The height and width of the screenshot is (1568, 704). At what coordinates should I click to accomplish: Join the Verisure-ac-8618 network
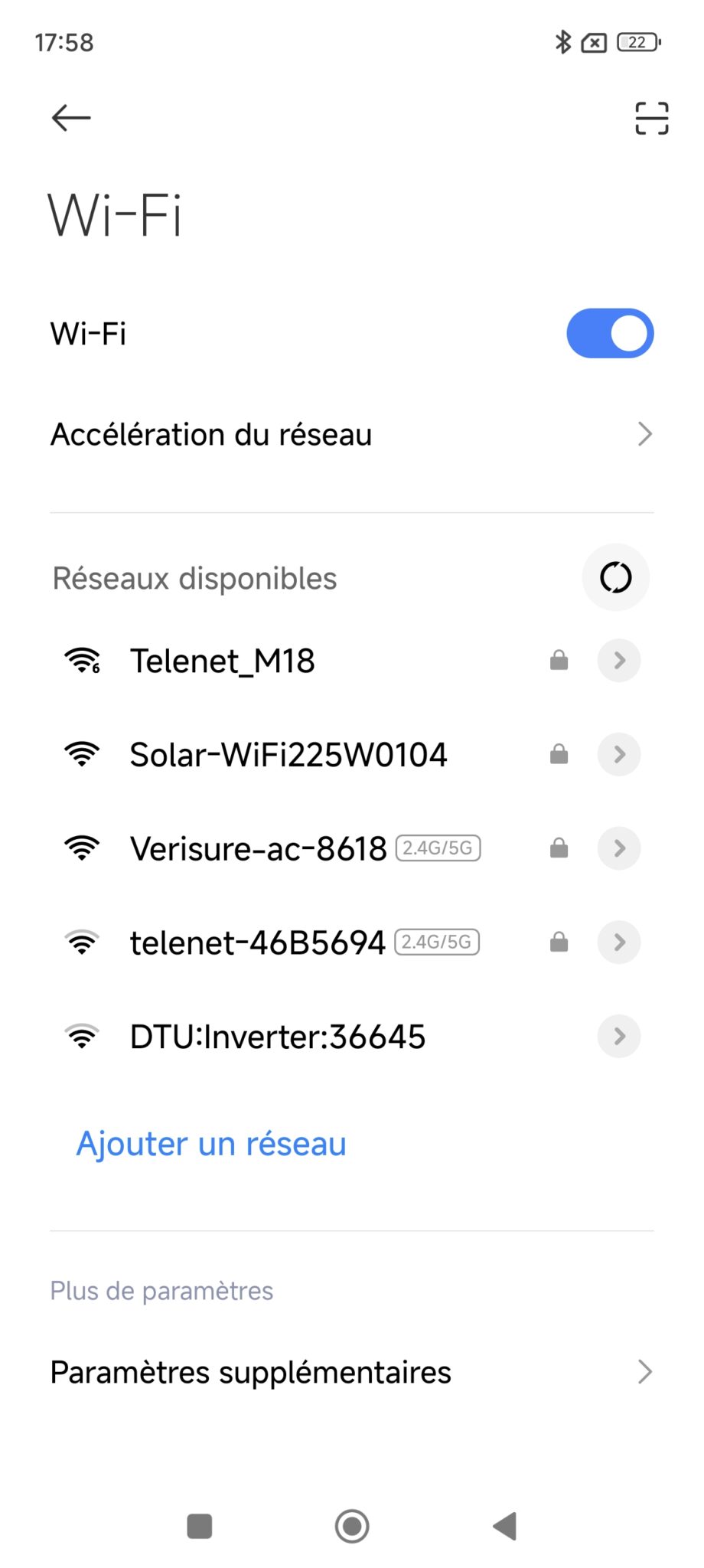[x=259, y=848]
